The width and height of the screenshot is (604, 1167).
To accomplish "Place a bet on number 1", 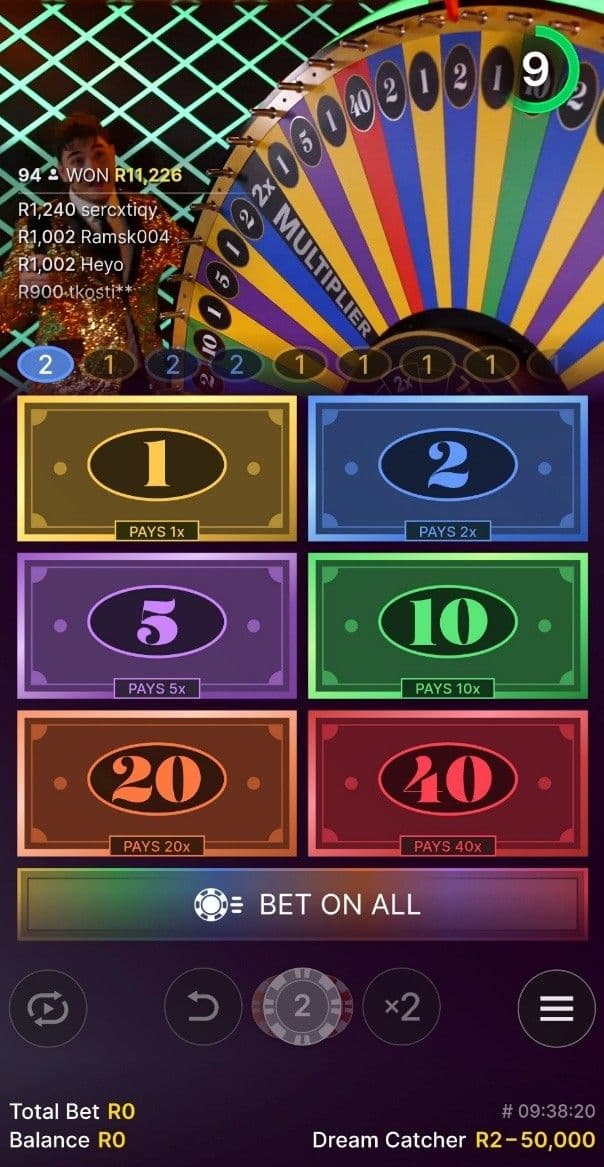I will 157,468.
